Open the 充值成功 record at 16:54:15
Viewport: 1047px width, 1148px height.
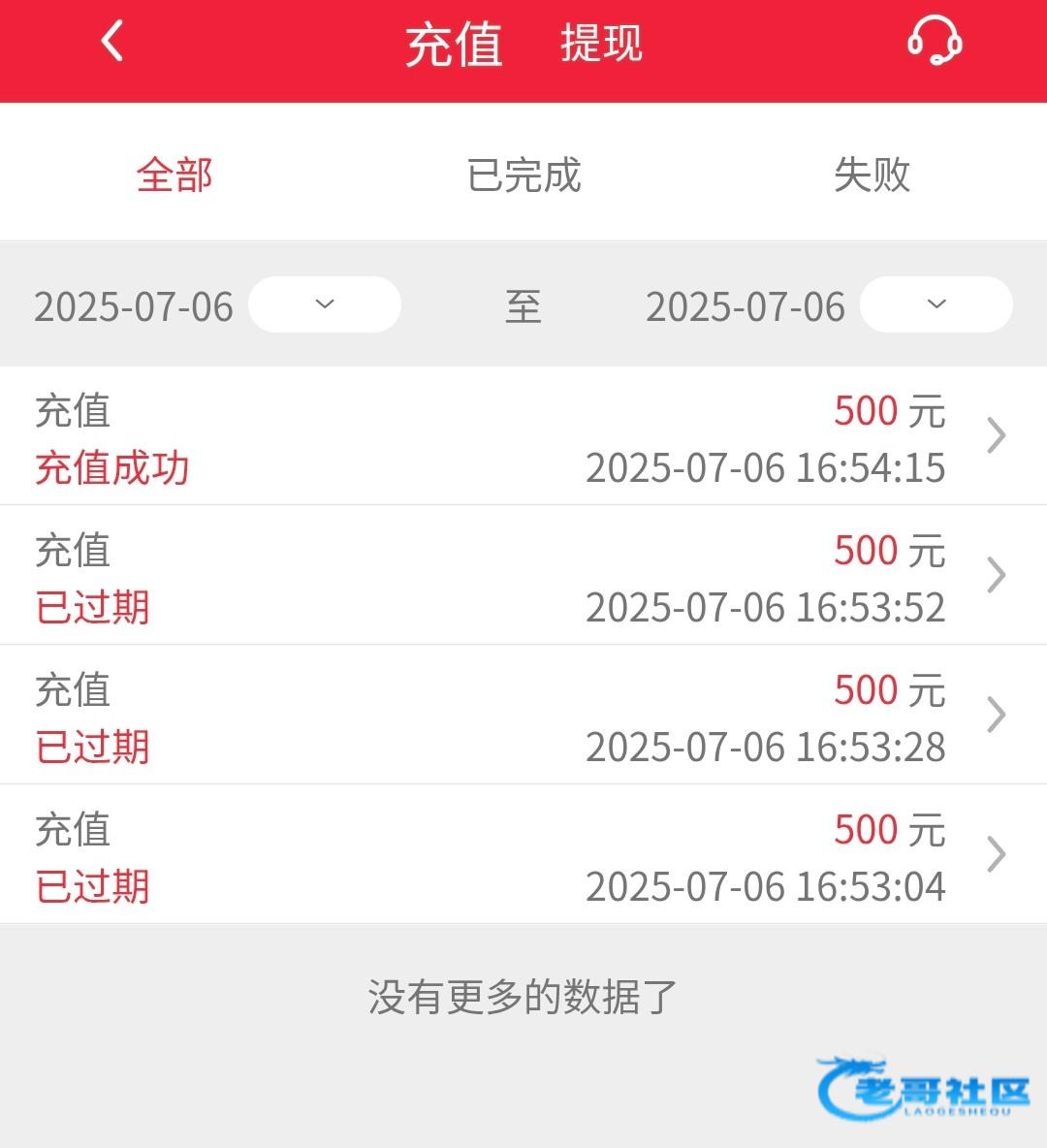click(523, 437)
